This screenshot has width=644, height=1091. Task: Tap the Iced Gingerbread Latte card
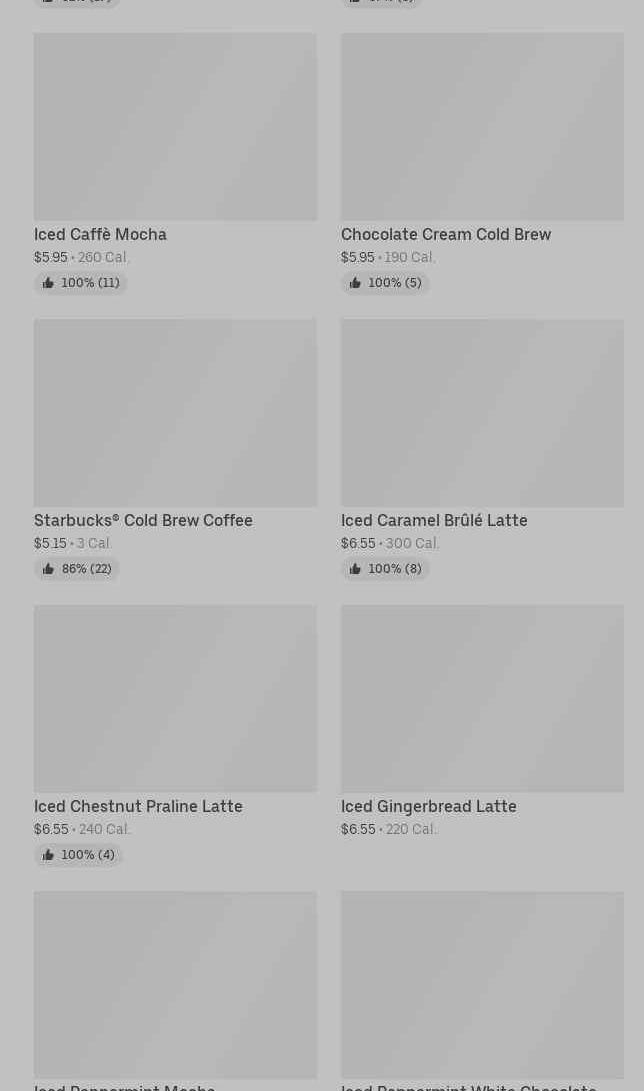pos(482,724)
